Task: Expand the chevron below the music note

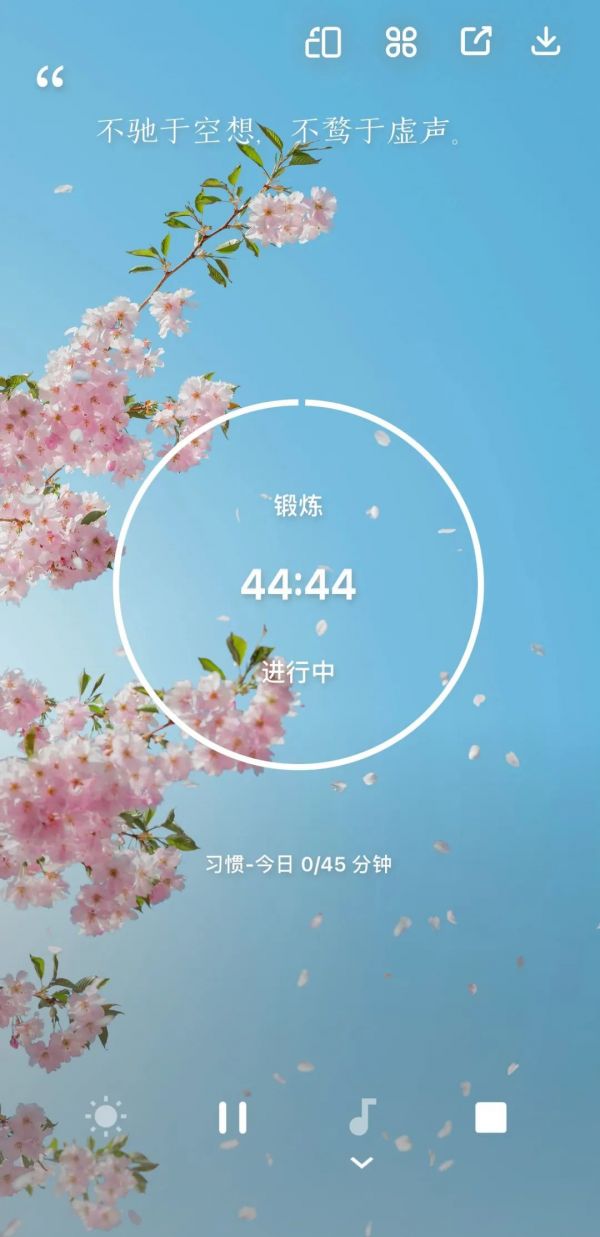Action: pos(362,1162)
